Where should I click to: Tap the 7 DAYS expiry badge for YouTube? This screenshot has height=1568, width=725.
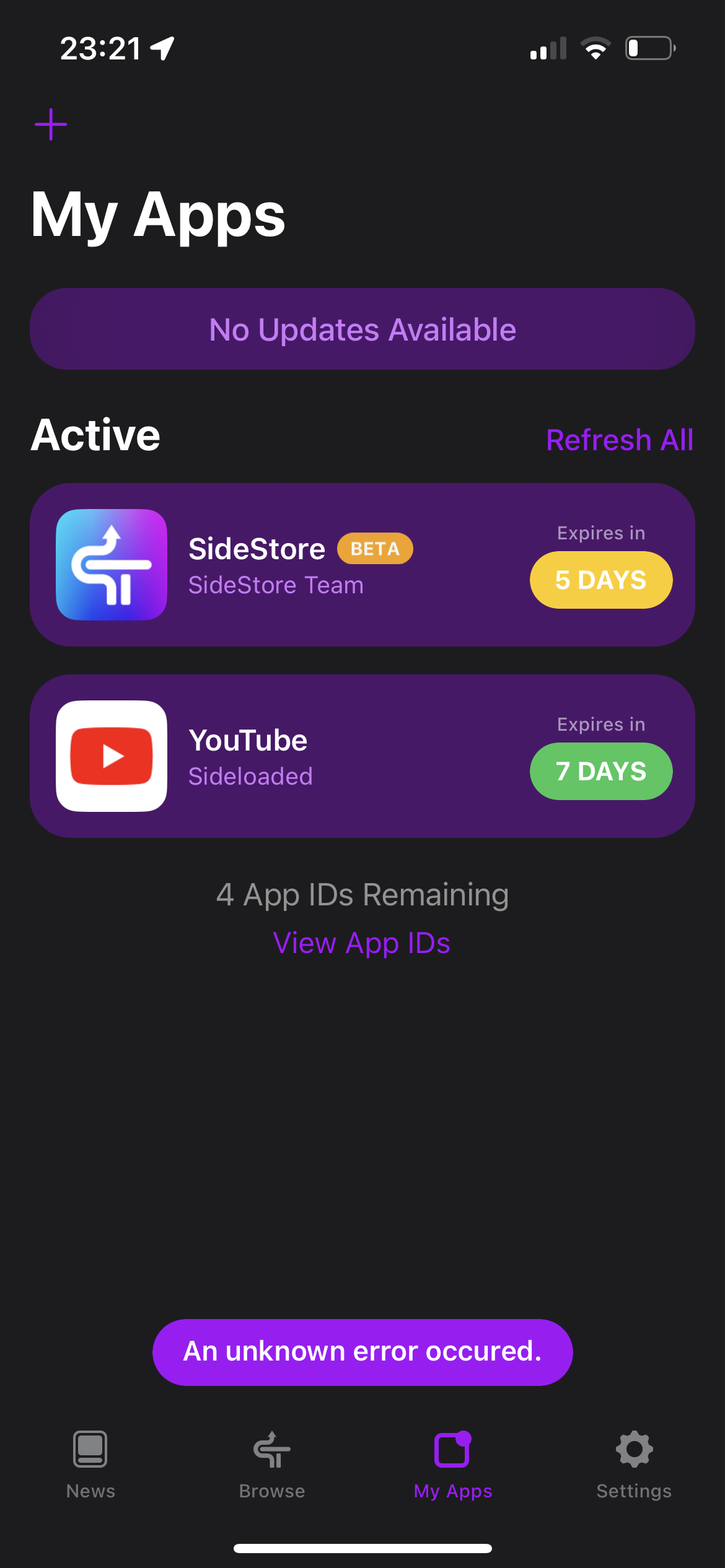pos(600,770)
